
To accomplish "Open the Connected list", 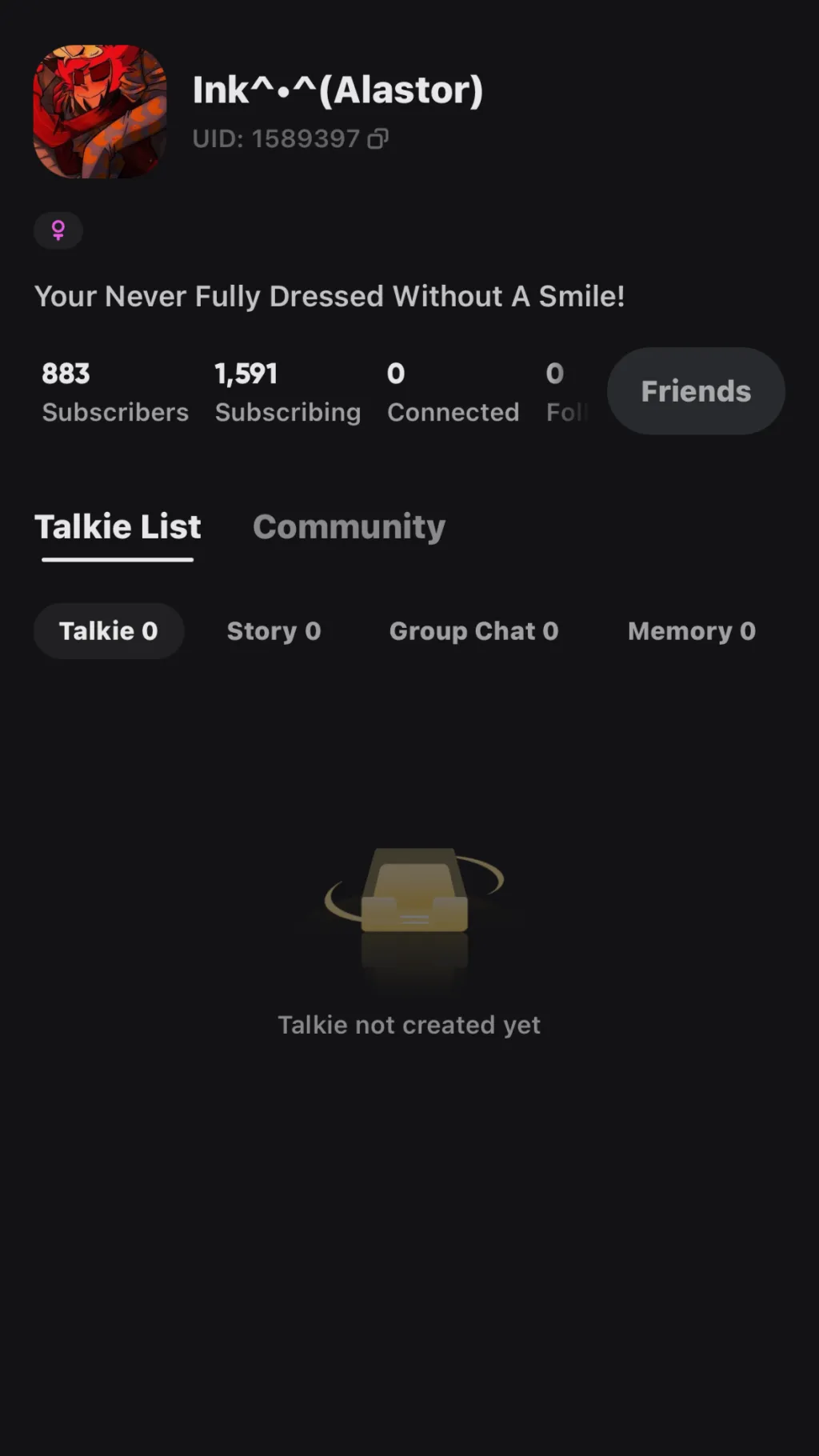I will pos(453,392).
